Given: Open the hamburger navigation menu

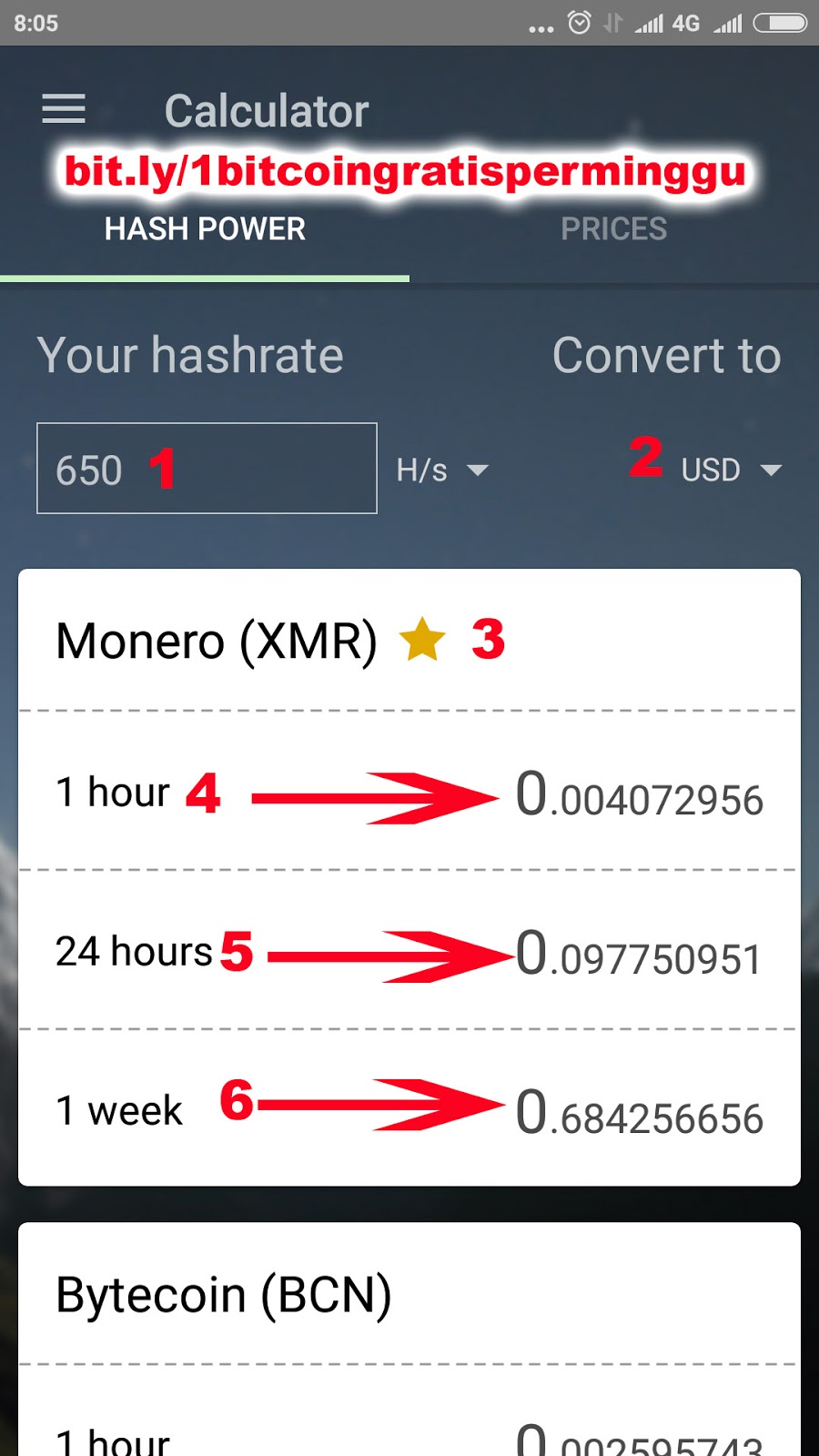Looking at the screenshot, I should point(64,109).
